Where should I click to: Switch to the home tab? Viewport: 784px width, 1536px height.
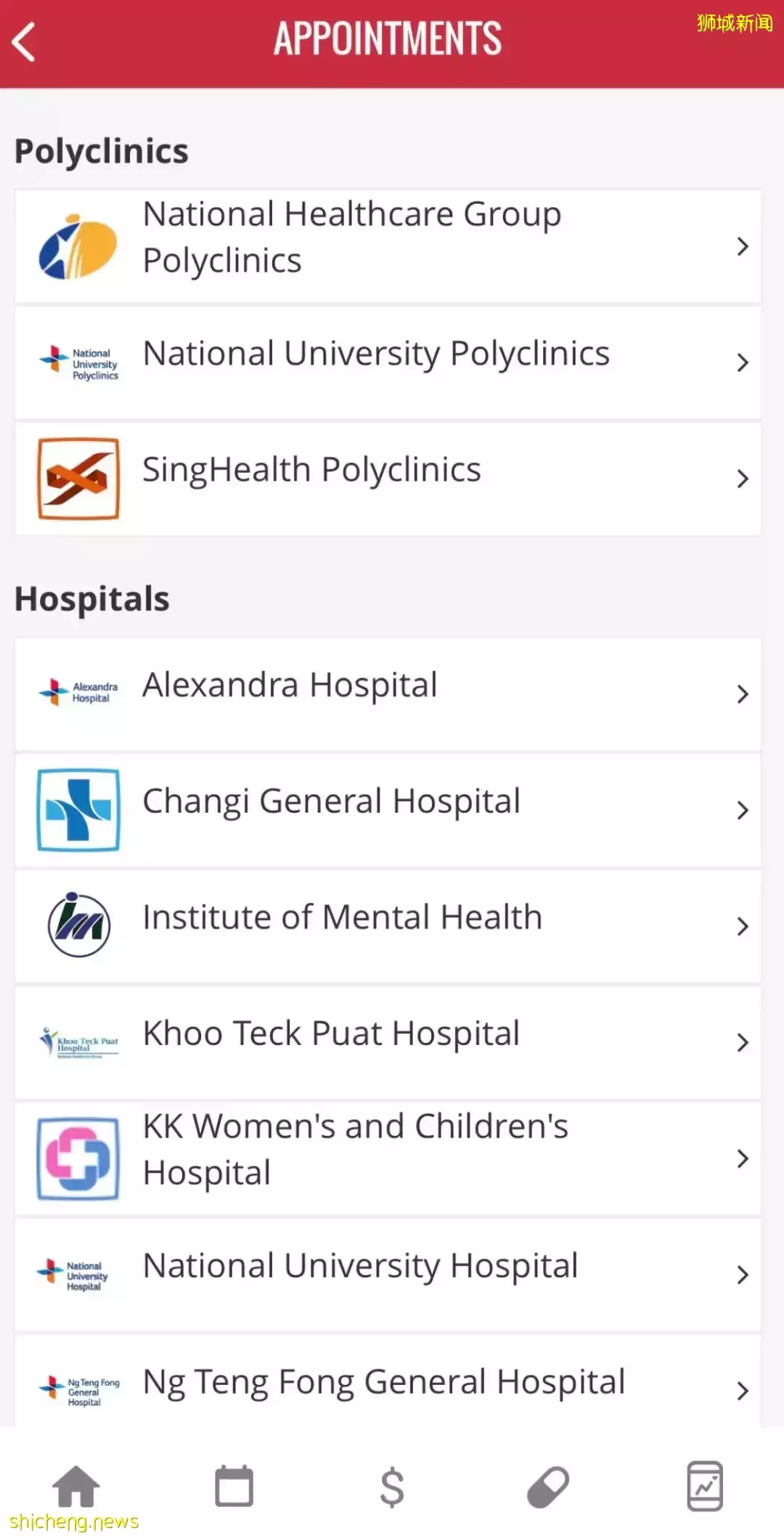(76, 1486)
